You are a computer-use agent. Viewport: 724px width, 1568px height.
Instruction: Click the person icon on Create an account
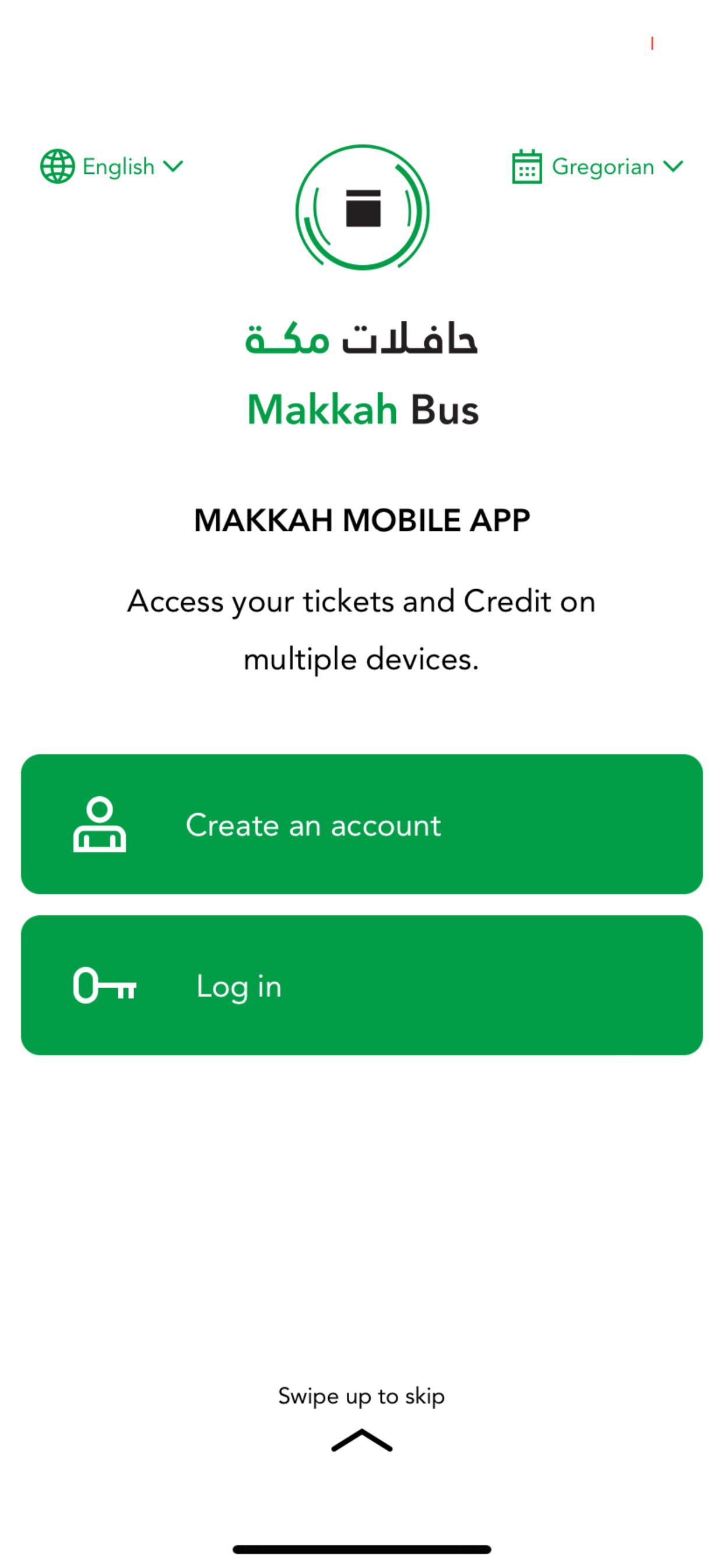point(100,825)
